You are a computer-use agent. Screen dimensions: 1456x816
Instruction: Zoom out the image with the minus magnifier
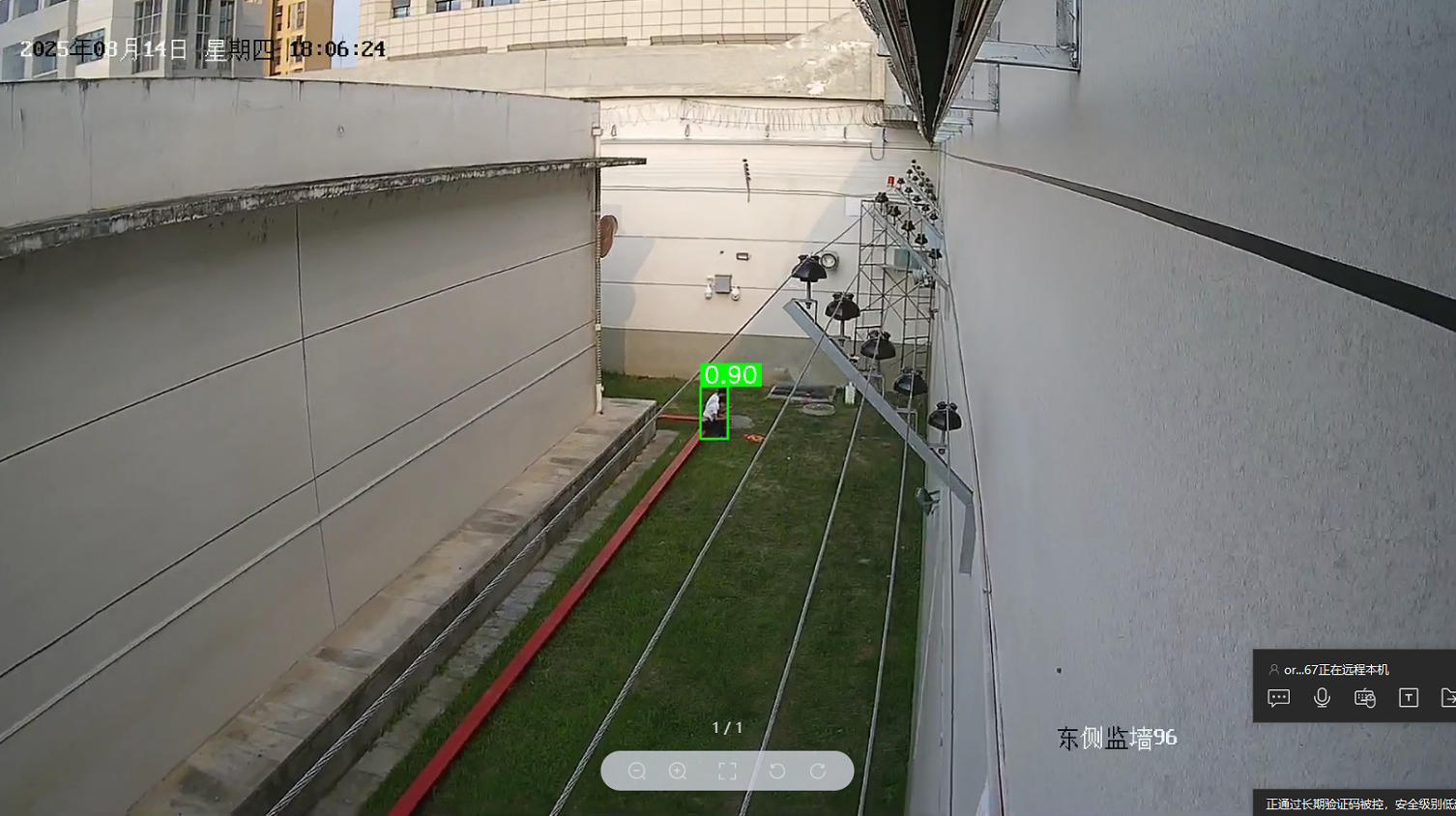pyautogui.click(x=636, y=771)
